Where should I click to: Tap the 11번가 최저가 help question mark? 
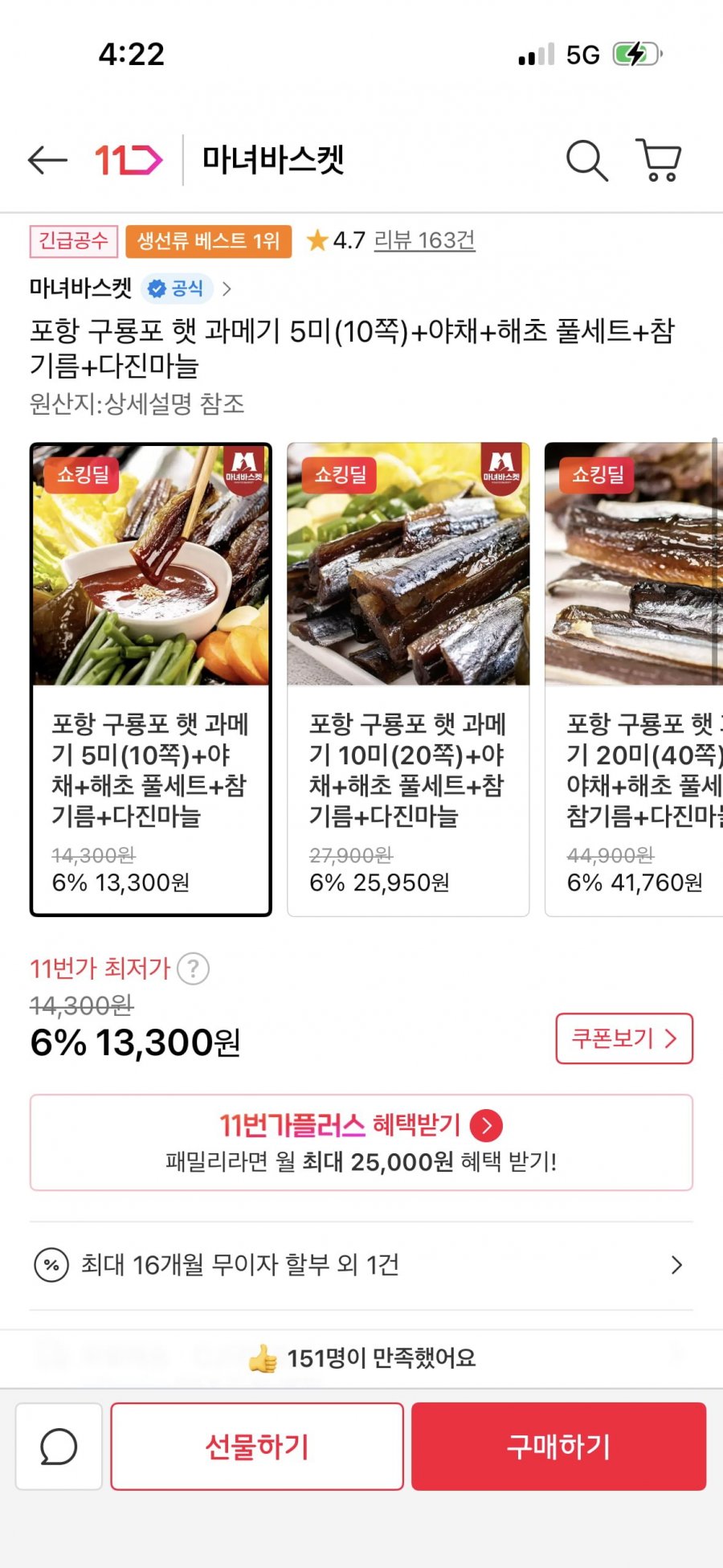coord(193,968)
